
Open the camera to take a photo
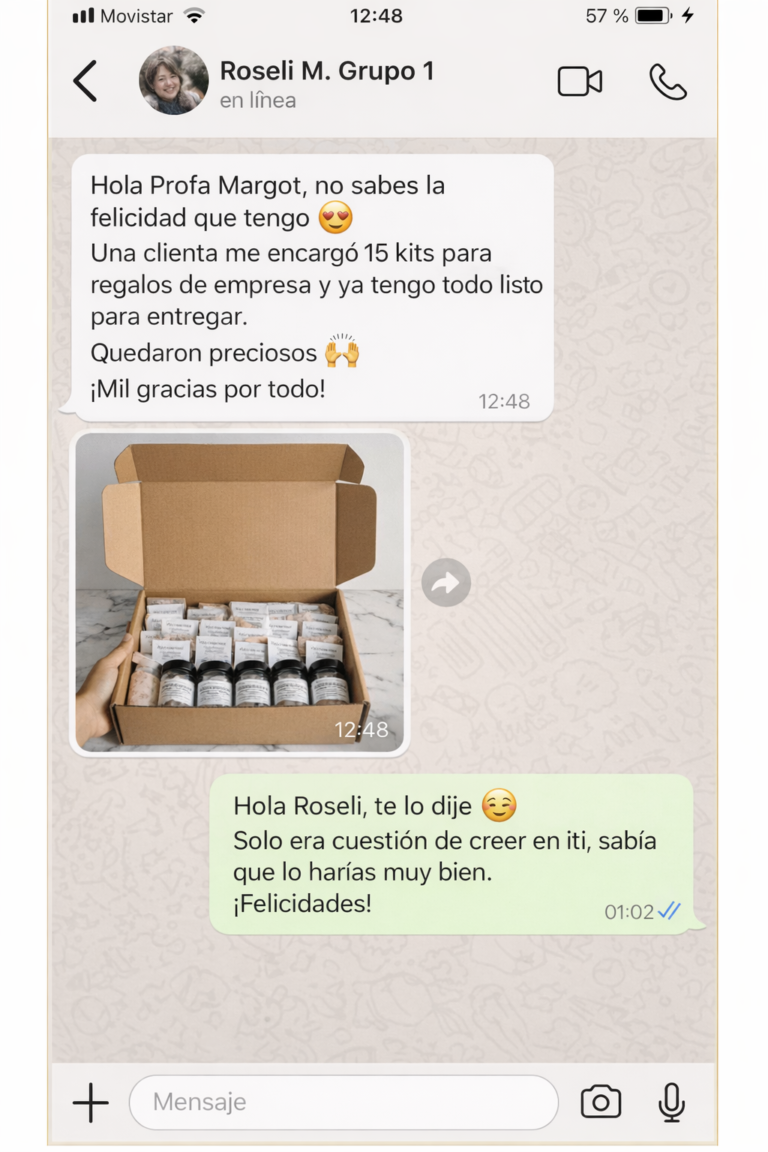pyautogui.click(x=601, y=1102)
